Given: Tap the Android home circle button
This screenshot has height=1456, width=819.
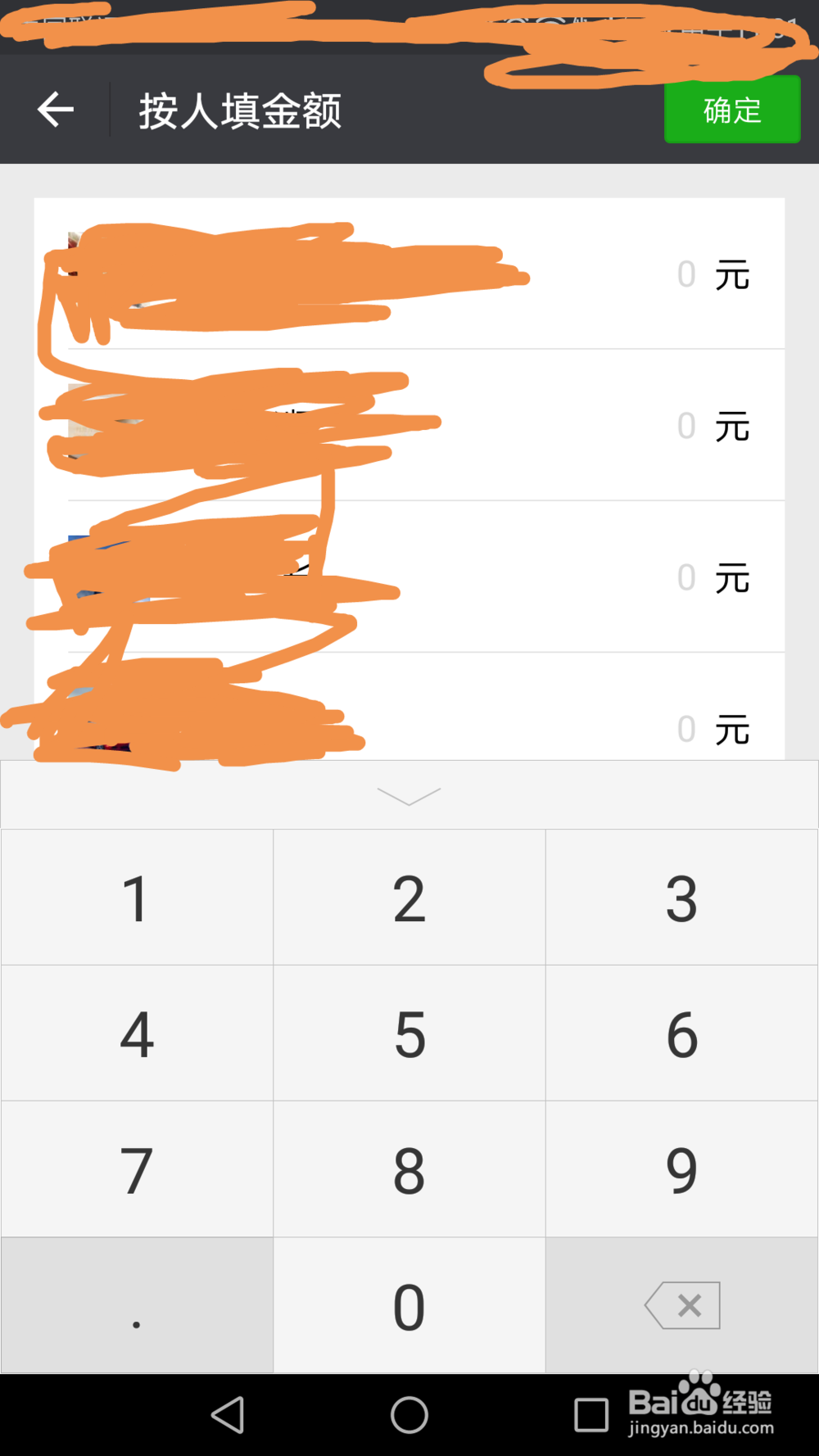Looking at the screenshot, I should point(409,1415).
